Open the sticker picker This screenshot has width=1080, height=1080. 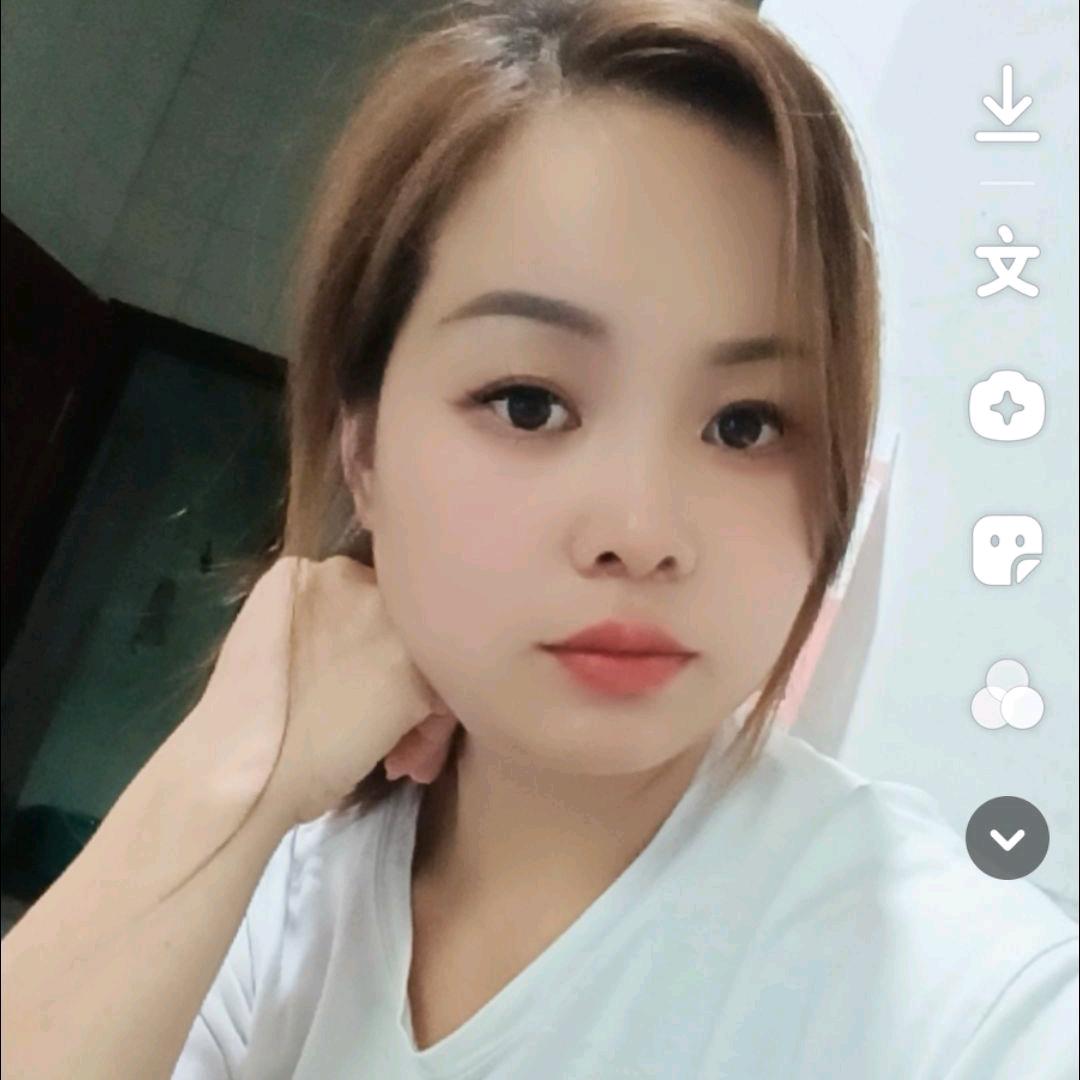pos(1007,551)
